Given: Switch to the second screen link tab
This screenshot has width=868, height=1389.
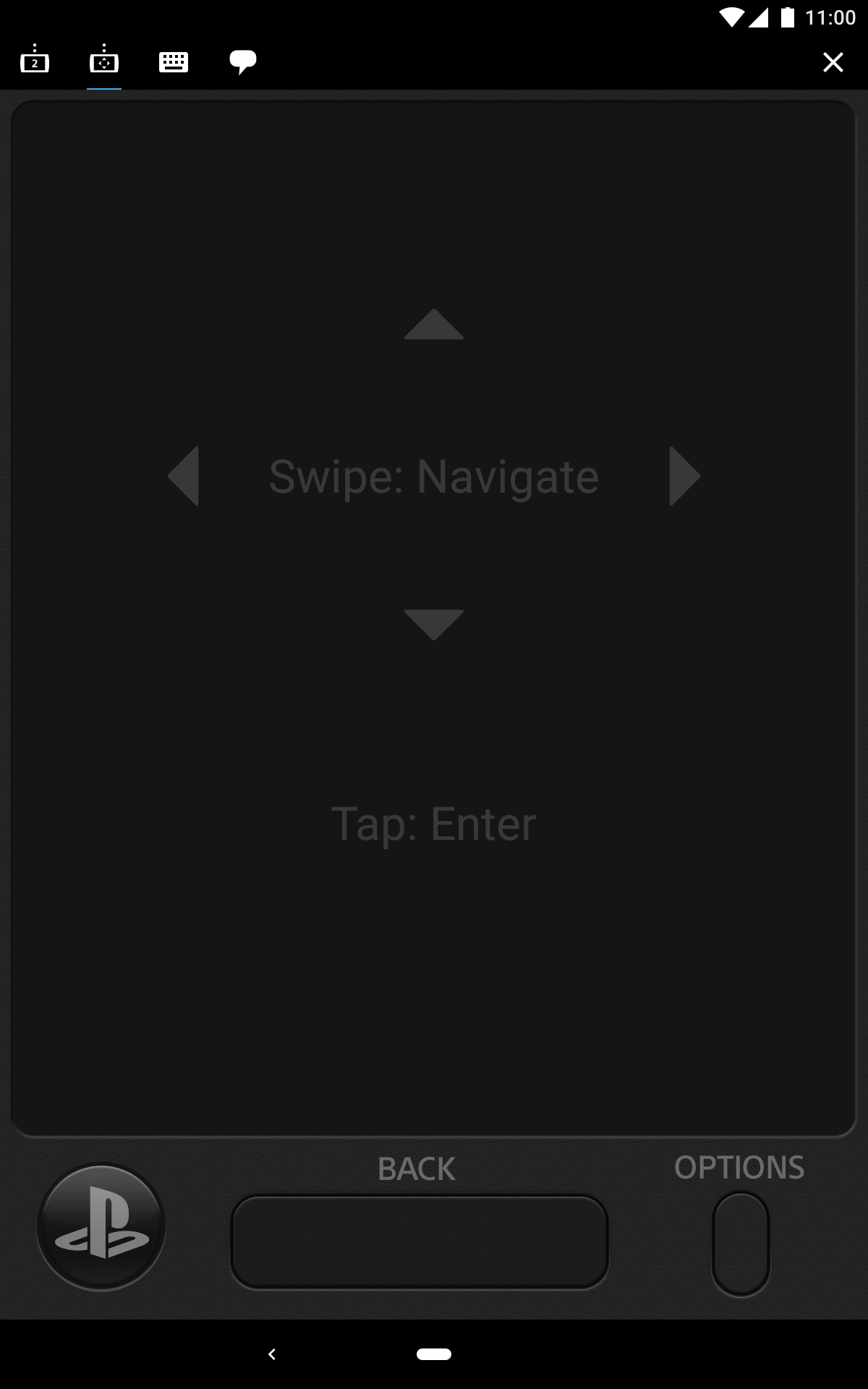Looking at the screenshot, I should point(34,61).
